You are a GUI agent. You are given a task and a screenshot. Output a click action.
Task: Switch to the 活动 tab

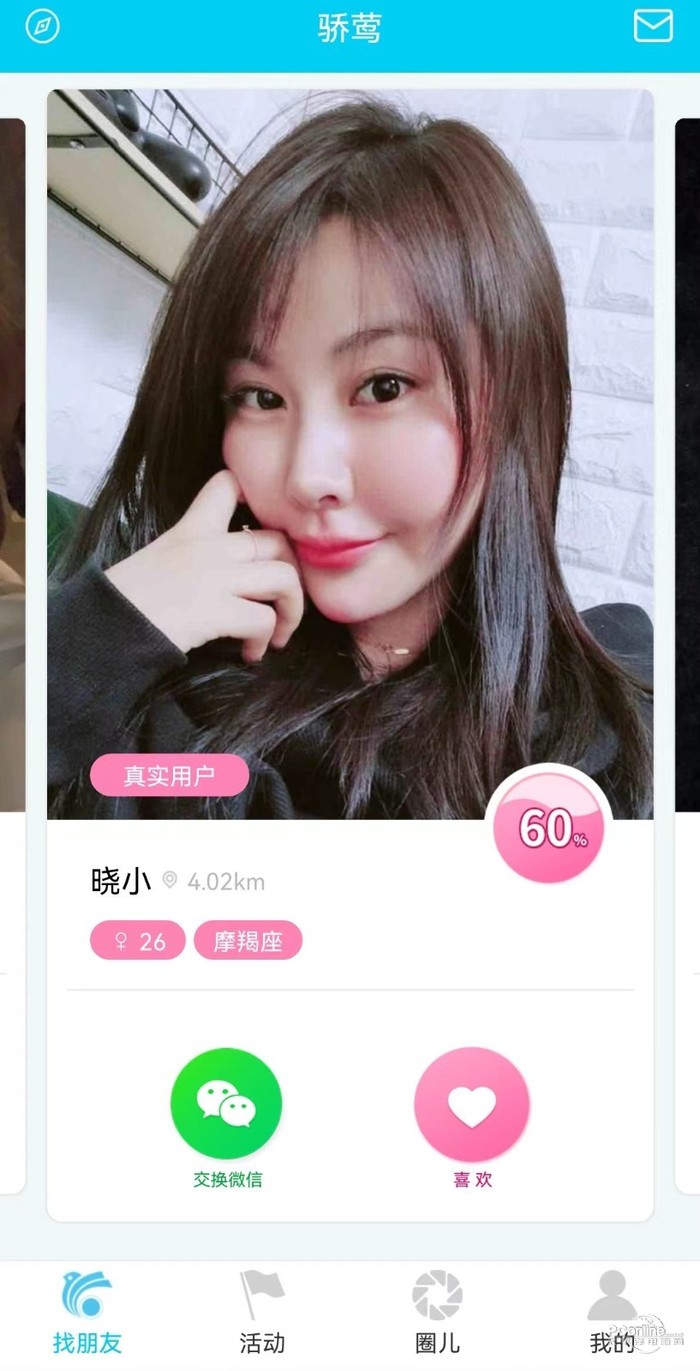(x=262, y=1312)
